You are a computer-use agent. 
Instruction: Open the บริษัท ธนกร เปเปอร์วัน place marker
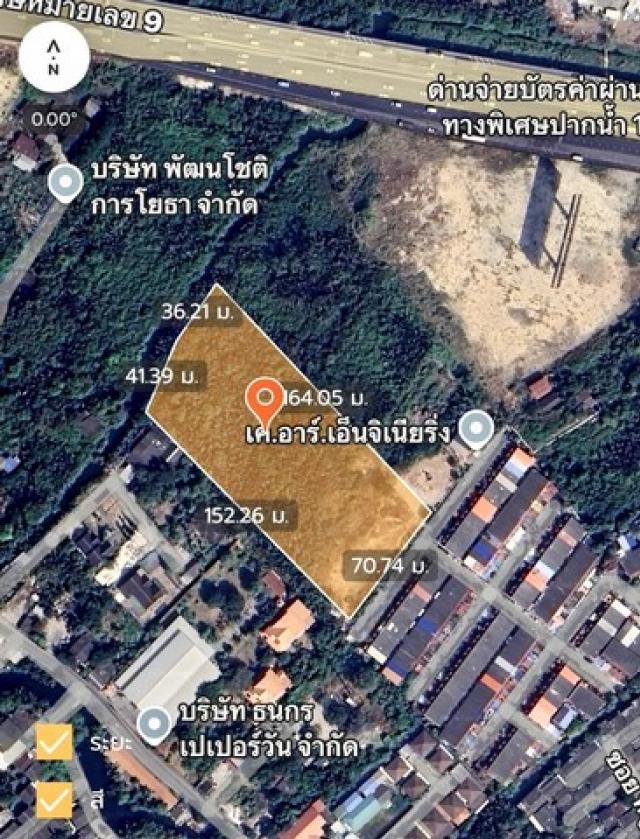click(154, 724)
